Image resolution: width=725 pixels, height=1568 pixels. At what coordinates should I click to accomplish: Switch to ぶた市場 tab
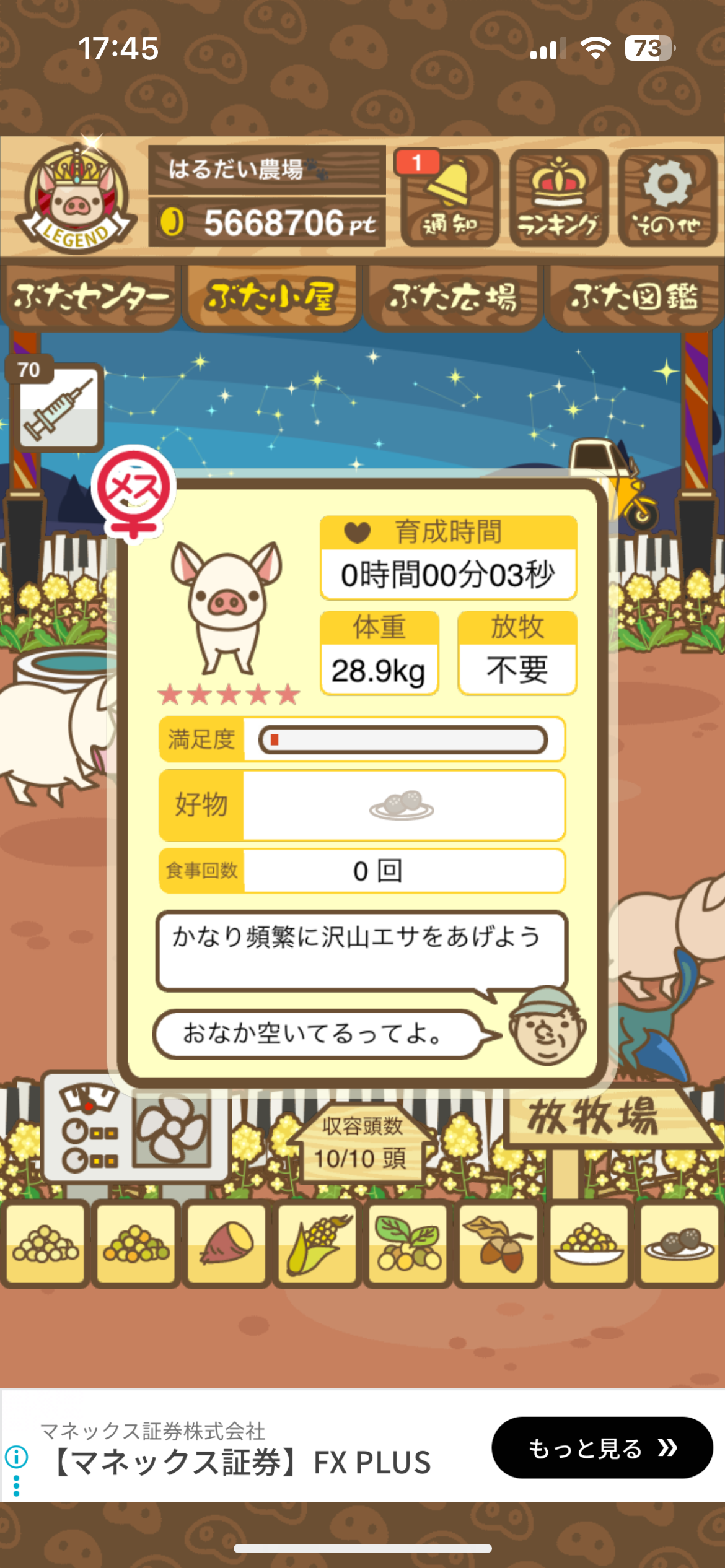coord(452,297)
